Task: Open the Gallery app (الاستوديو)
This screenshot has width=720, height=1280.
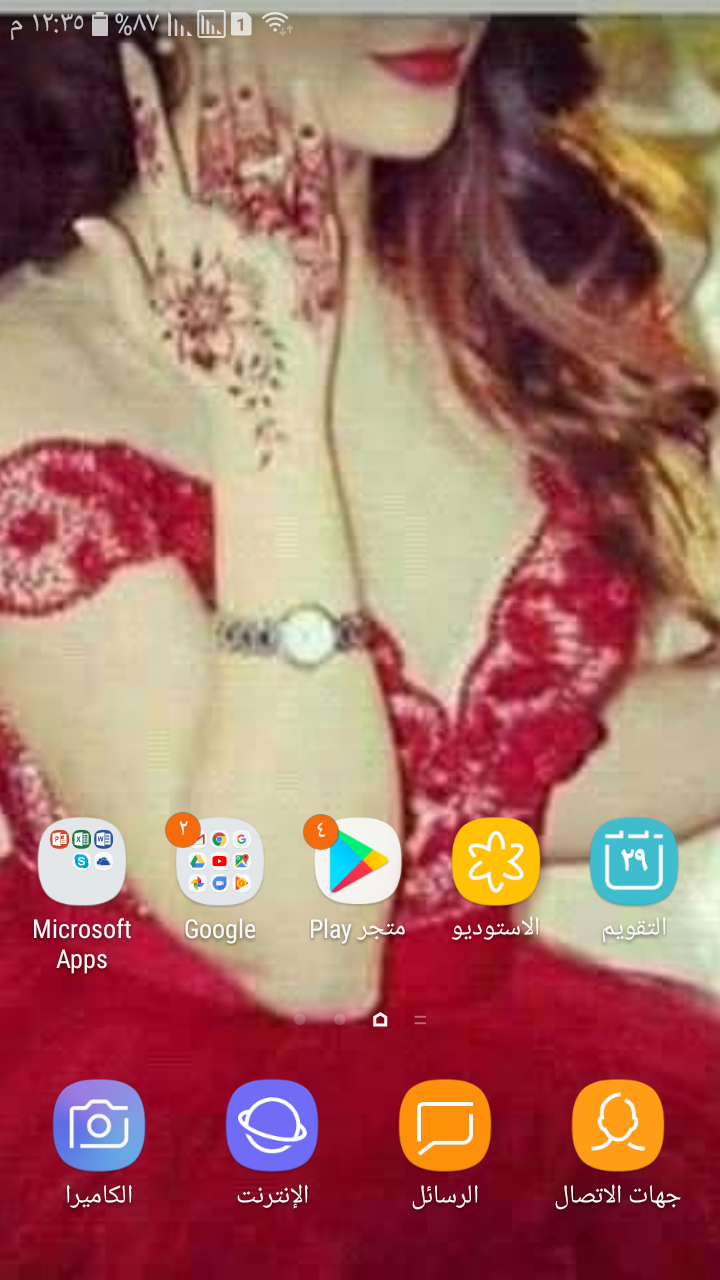Action: pyautogui.click(x=496, y=862)
